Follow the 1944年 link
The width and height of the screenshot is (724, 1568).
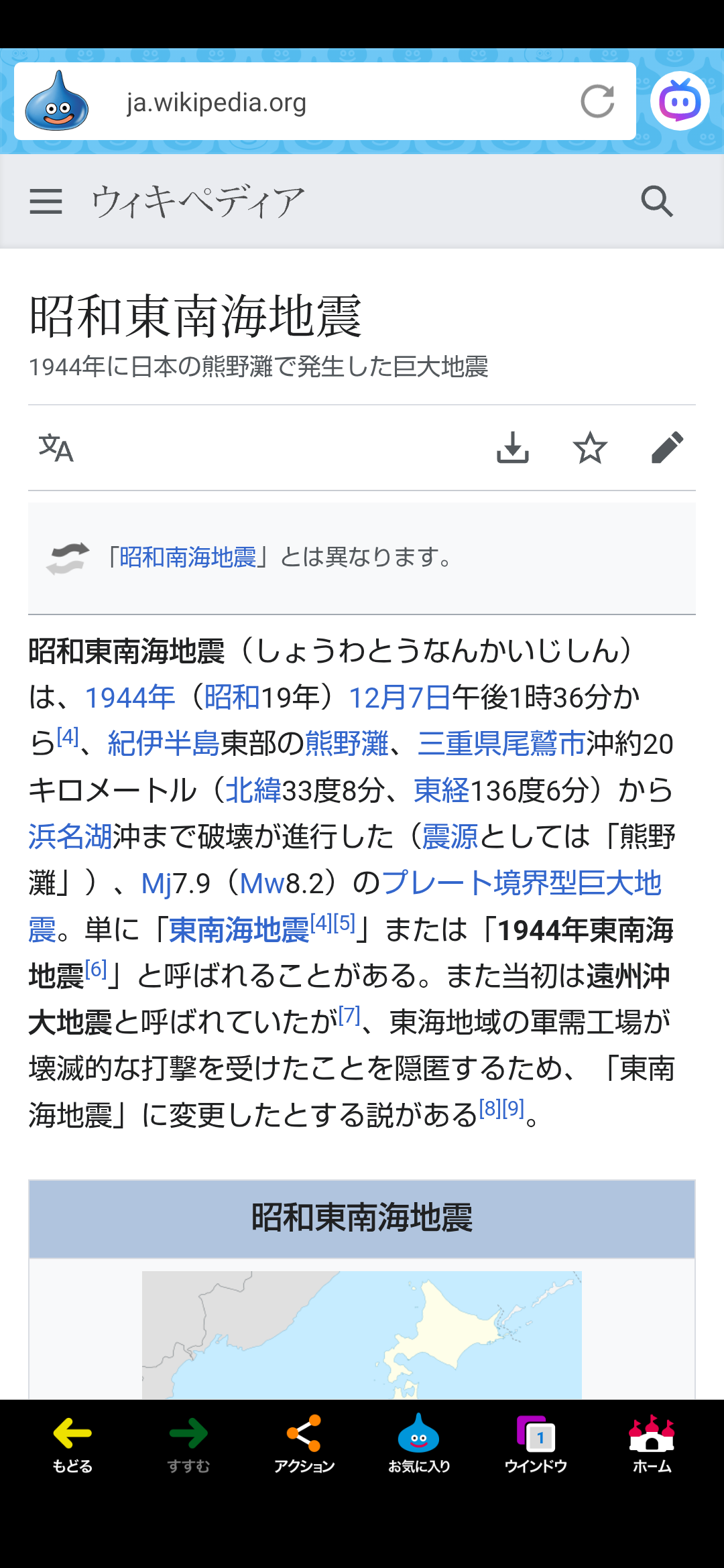(130, 698)
